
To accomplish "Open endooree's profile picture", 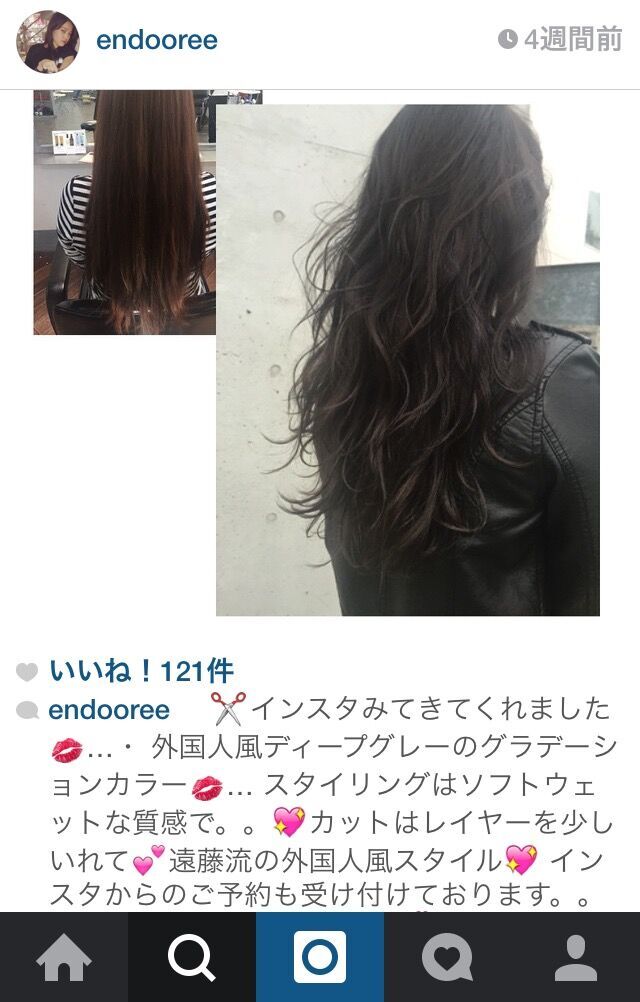I will click(48, 41).
